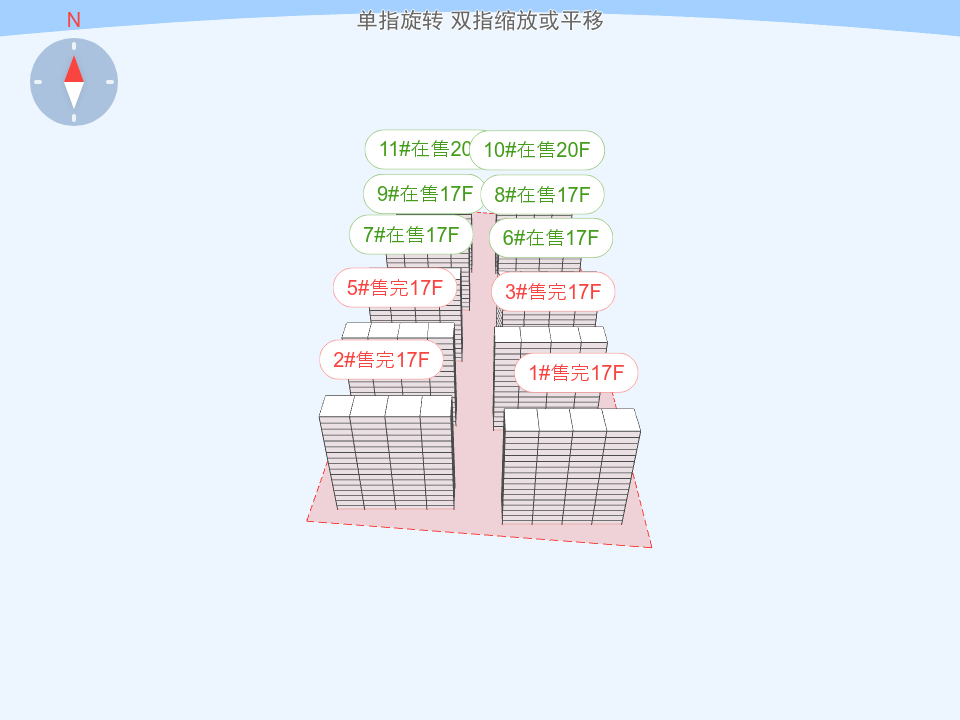Choose building 6# on sale 17F
The width and height of the screenshot is (960, 720).
(550, 238)
